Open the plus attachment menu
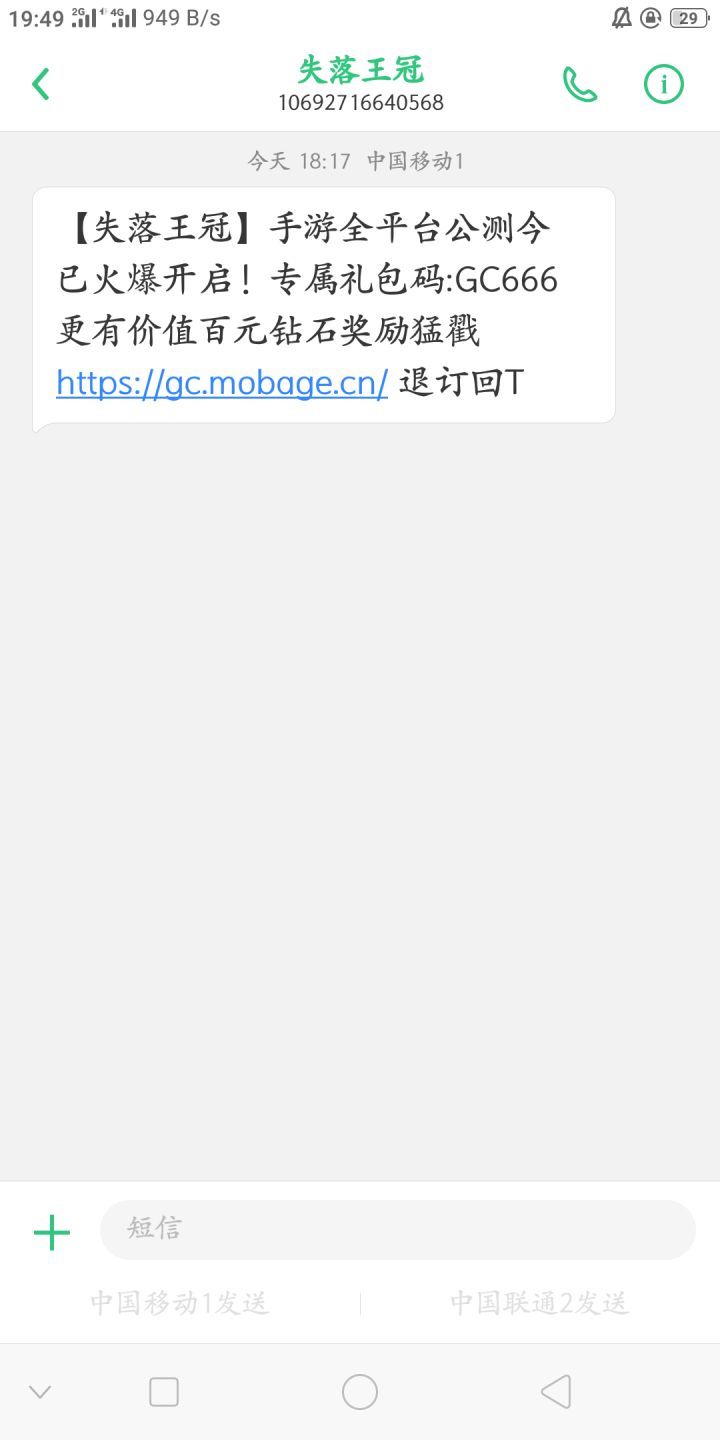This screenshot has height=1440, width=720. 52,1232
